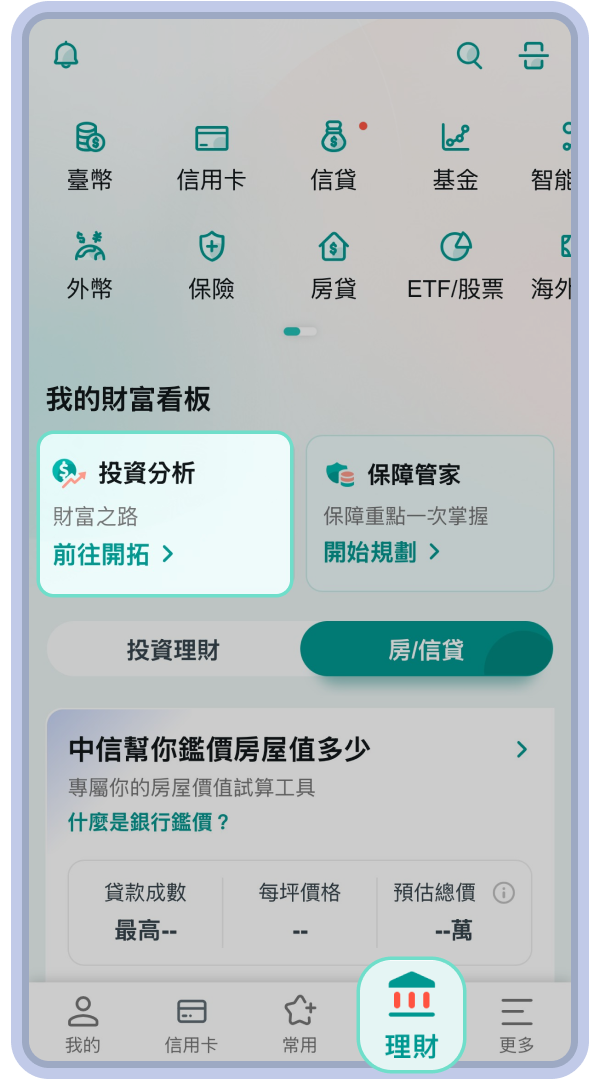Image resolution: width=600 pixels, height=1080 pixels.
Task: Open ETF/股票 shortcut
Action: pyautogui.click(x=455, y=265)
